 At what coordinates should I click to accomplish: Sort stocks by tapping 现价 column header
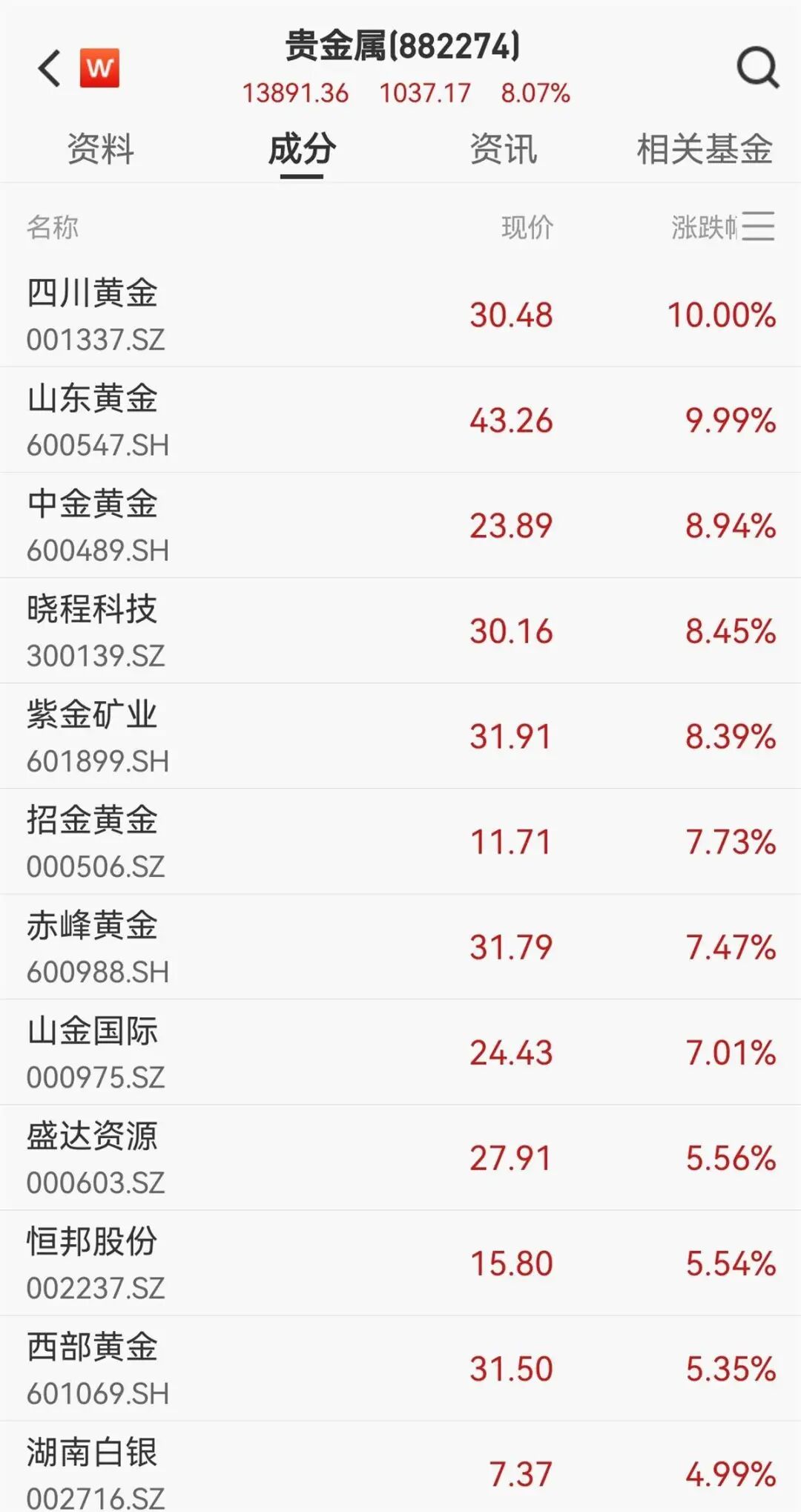pos(526,229)
